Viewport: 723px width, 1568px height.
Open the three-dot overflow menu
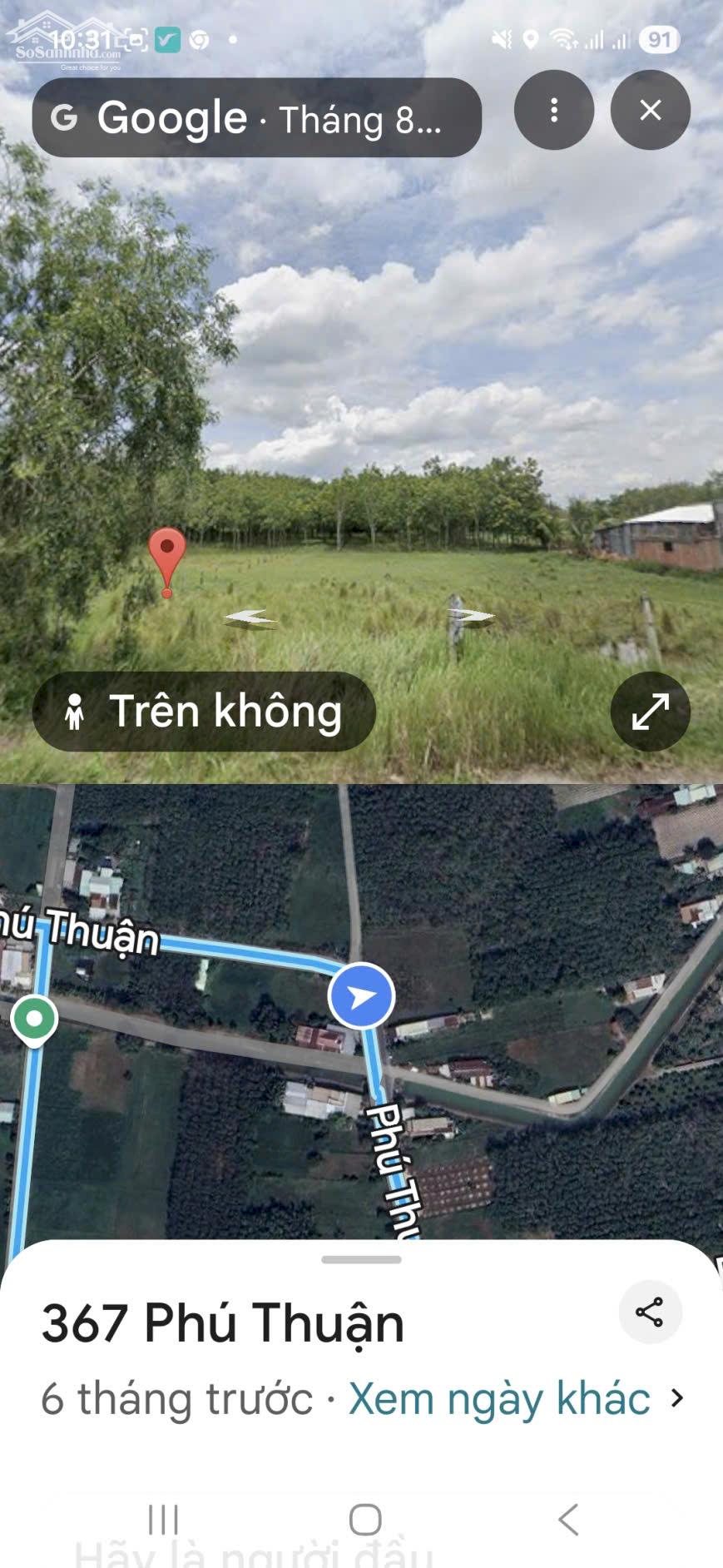pyautogui.click(x=553, y=110)
